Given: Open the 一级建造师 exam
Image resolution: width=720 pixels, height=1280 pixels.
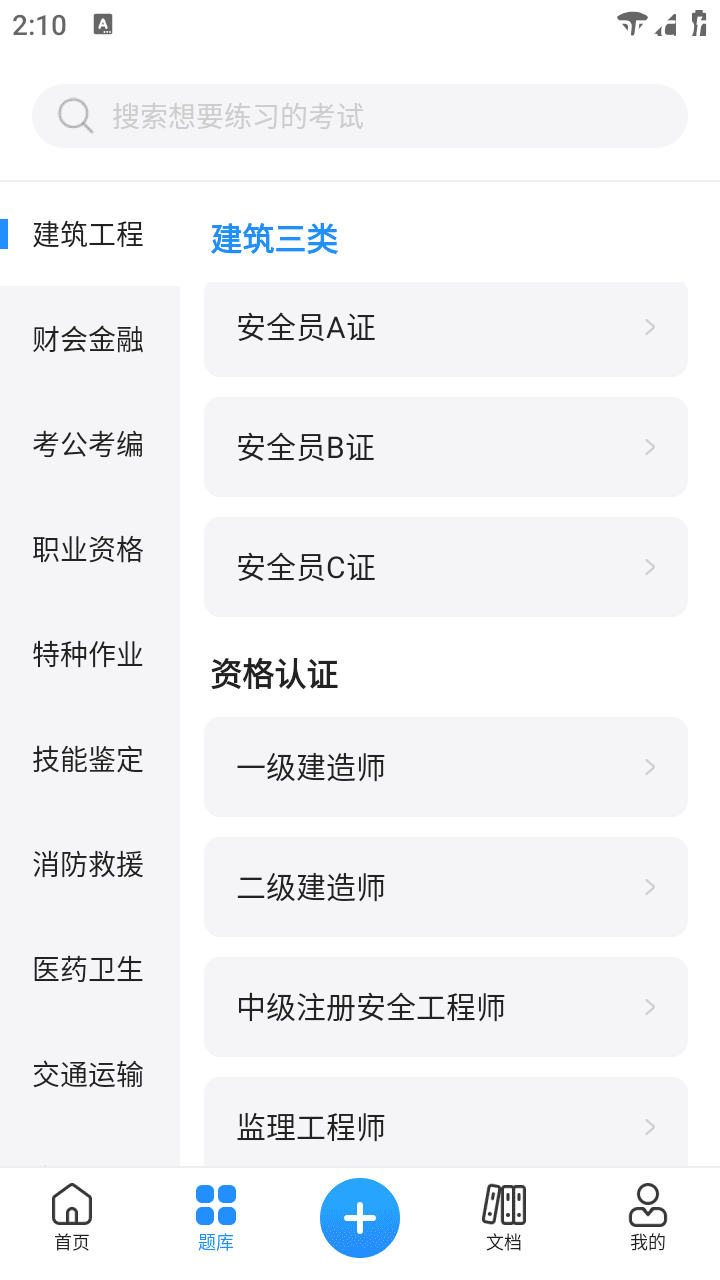Looking at the screenshot, I should point(445,767).
